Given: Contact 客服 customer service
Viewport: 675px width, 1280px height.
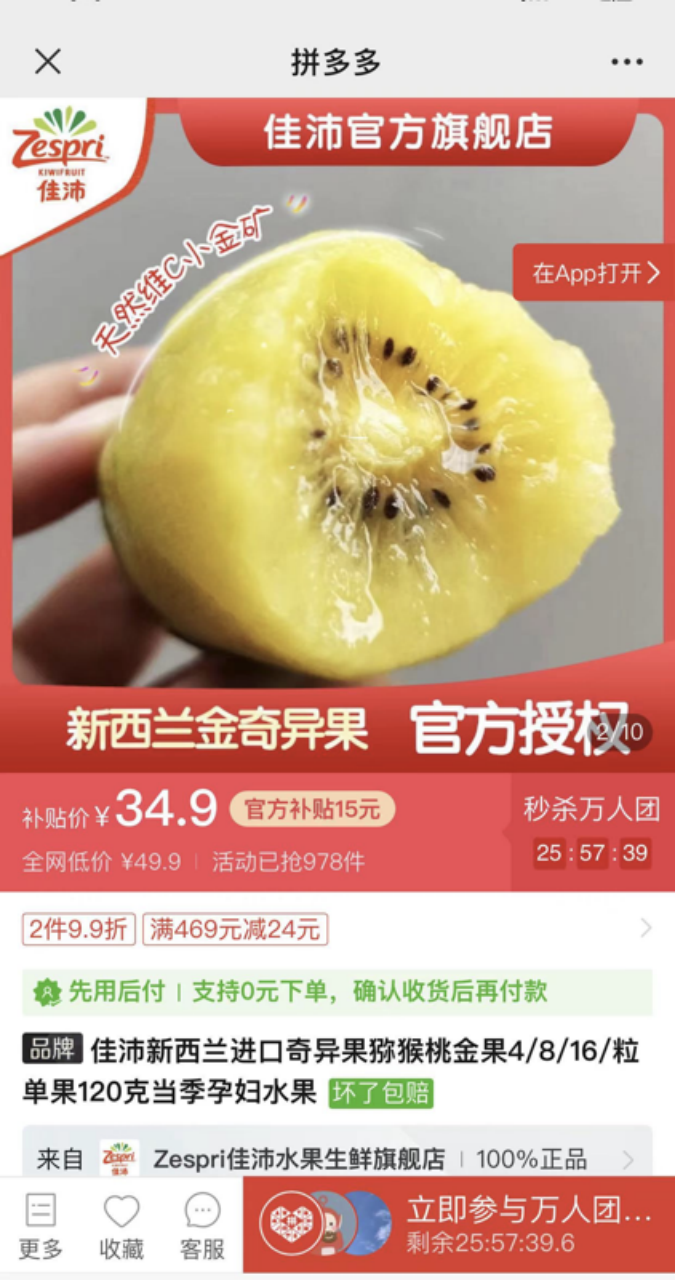Looking at the screenshot, I should (x=202, y=1229).
